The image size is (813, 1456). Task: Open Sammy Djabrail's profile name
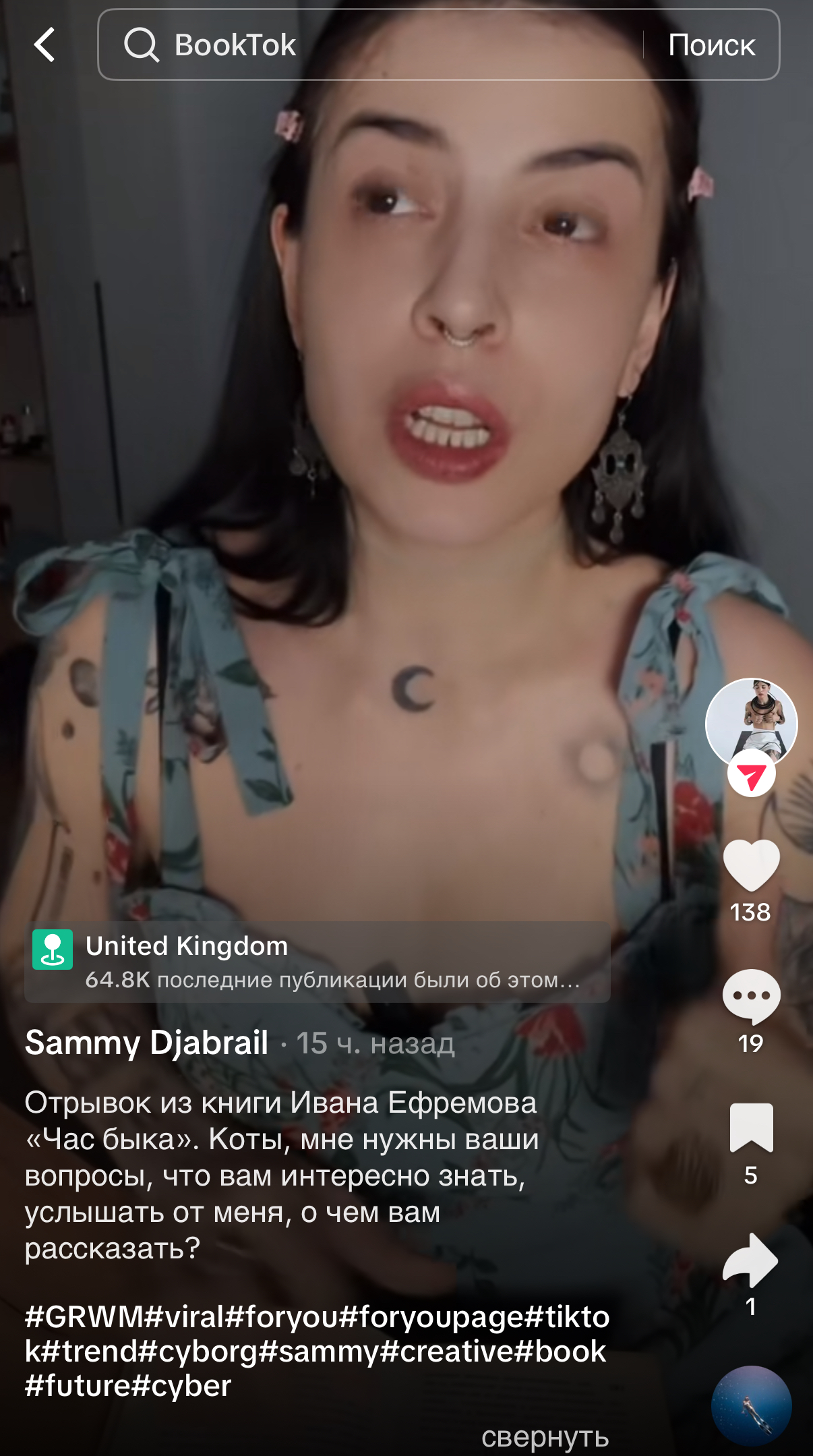(x=147, y=1043)
